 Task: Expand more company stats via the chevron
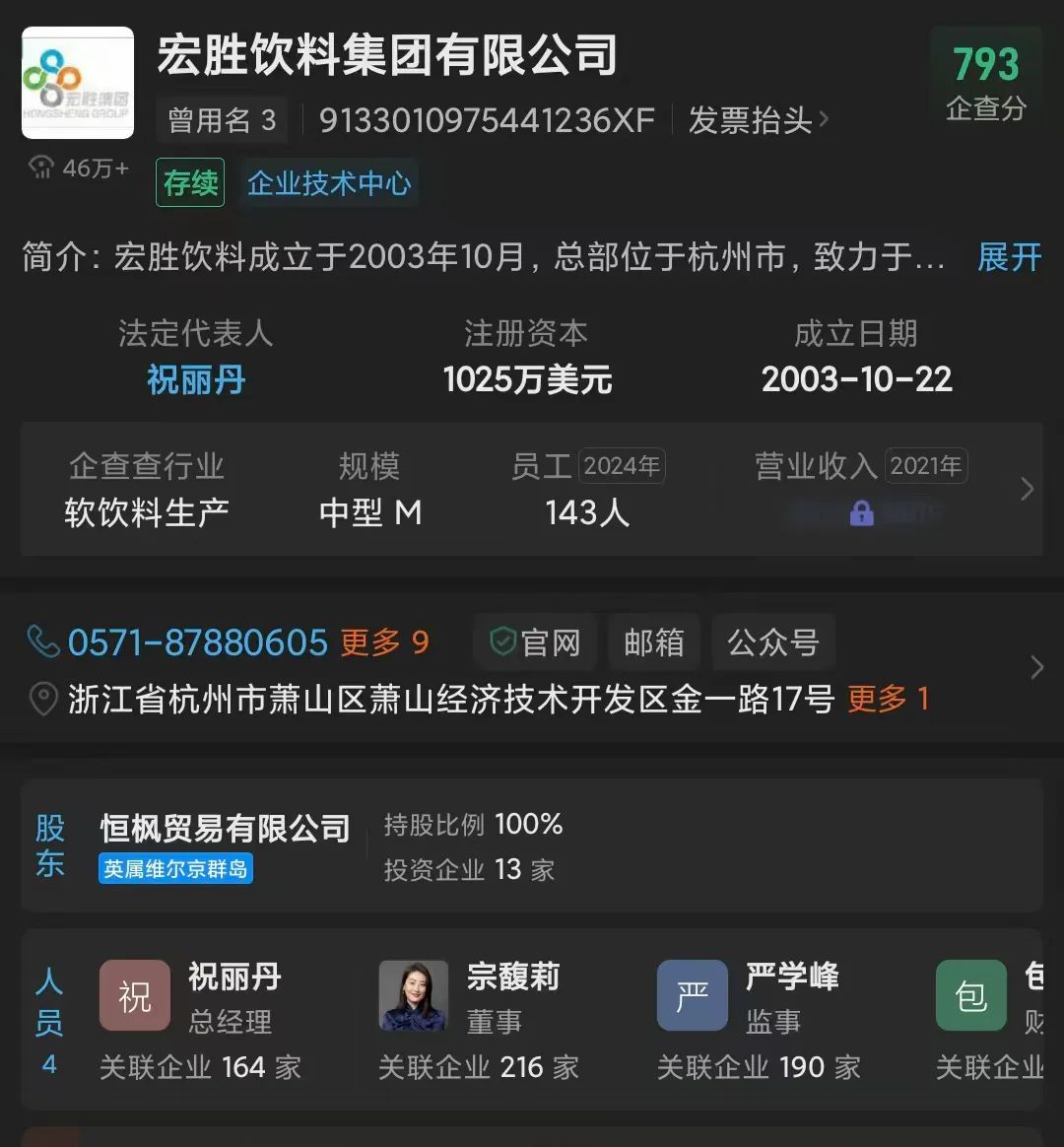point(1027,489)
